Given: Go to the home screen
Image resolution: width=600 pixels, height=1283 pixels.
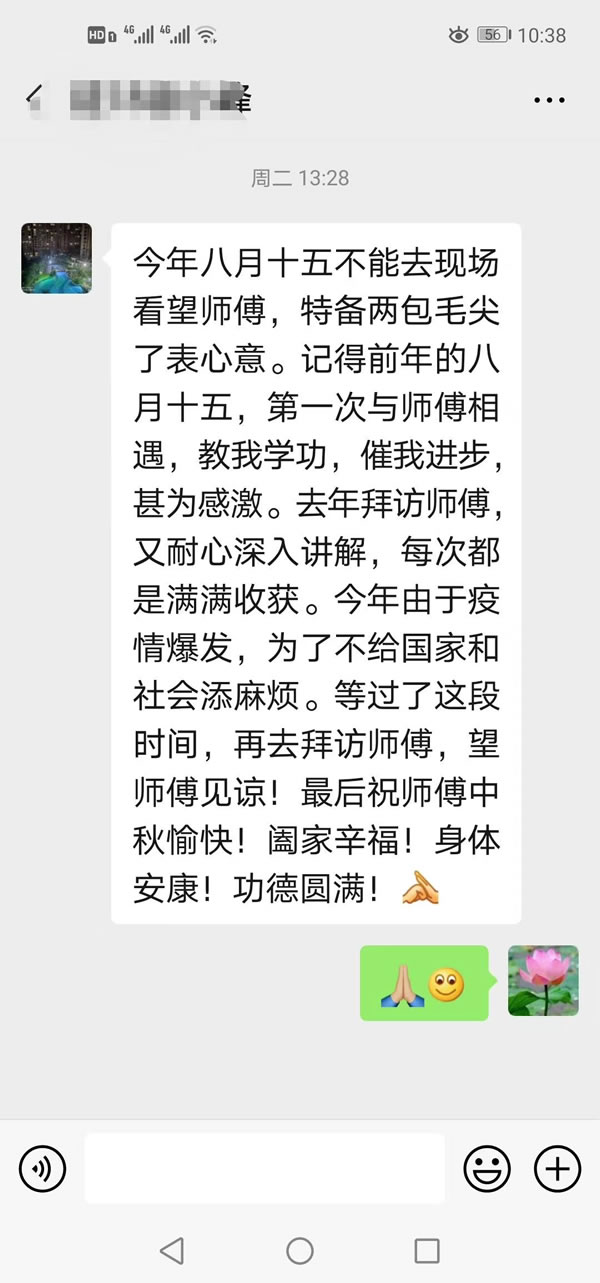Looking at the screenshot, I should [x=300, y=1250].
